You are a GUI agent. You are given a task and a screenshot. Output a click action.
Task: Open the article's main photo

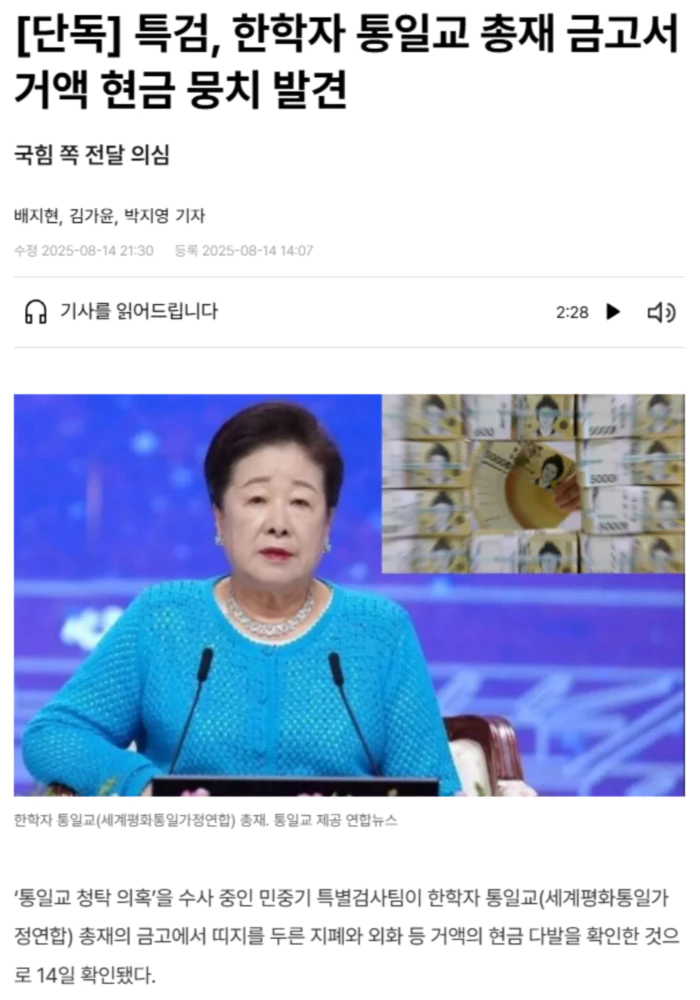pos(349,595)
